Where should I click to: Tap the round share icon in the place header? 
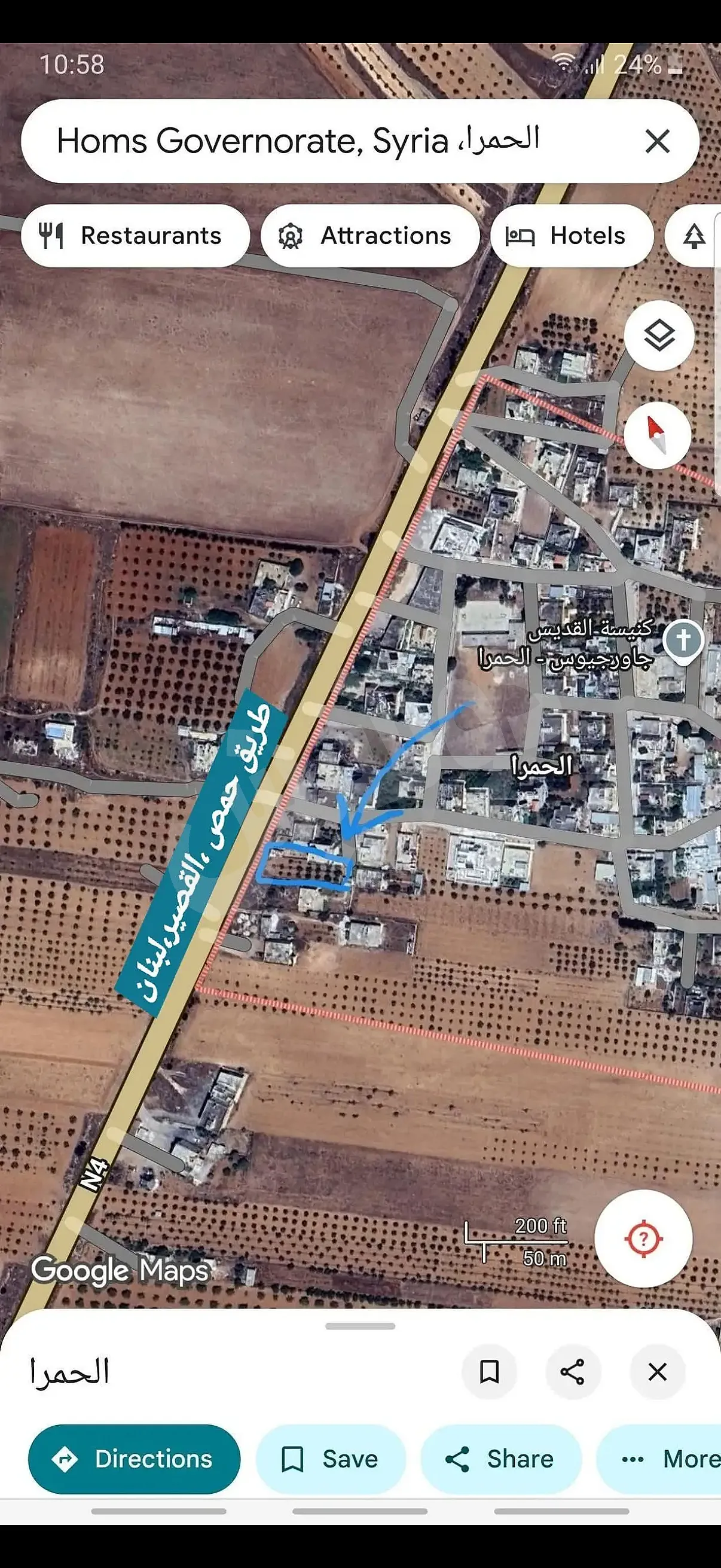(x=573, y=1372)
